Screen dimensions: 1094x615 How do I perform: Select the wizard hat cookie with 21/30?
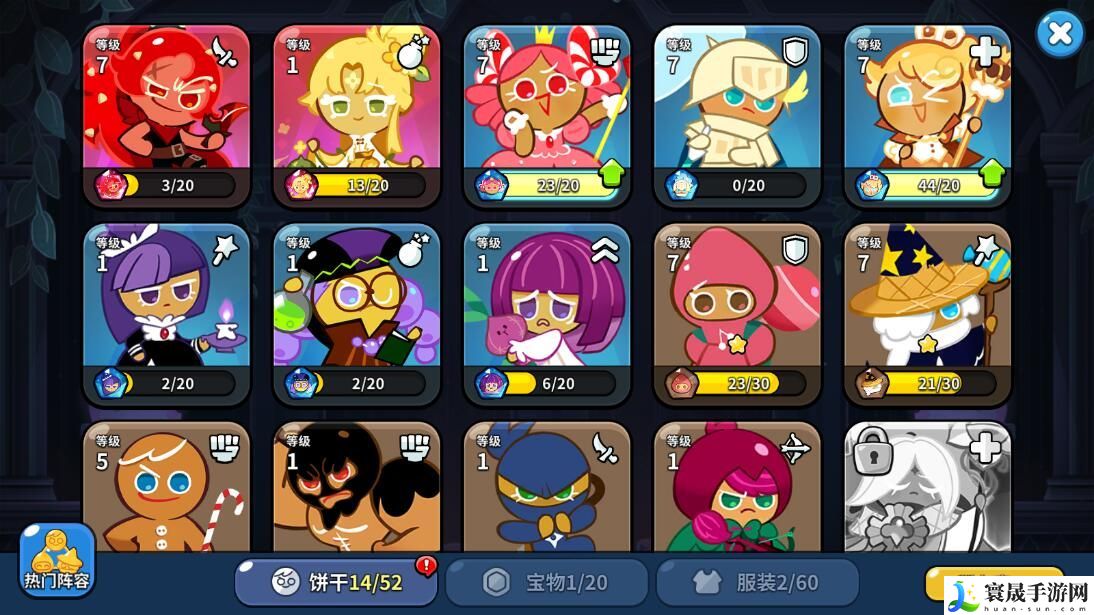[x=927, y=310]
